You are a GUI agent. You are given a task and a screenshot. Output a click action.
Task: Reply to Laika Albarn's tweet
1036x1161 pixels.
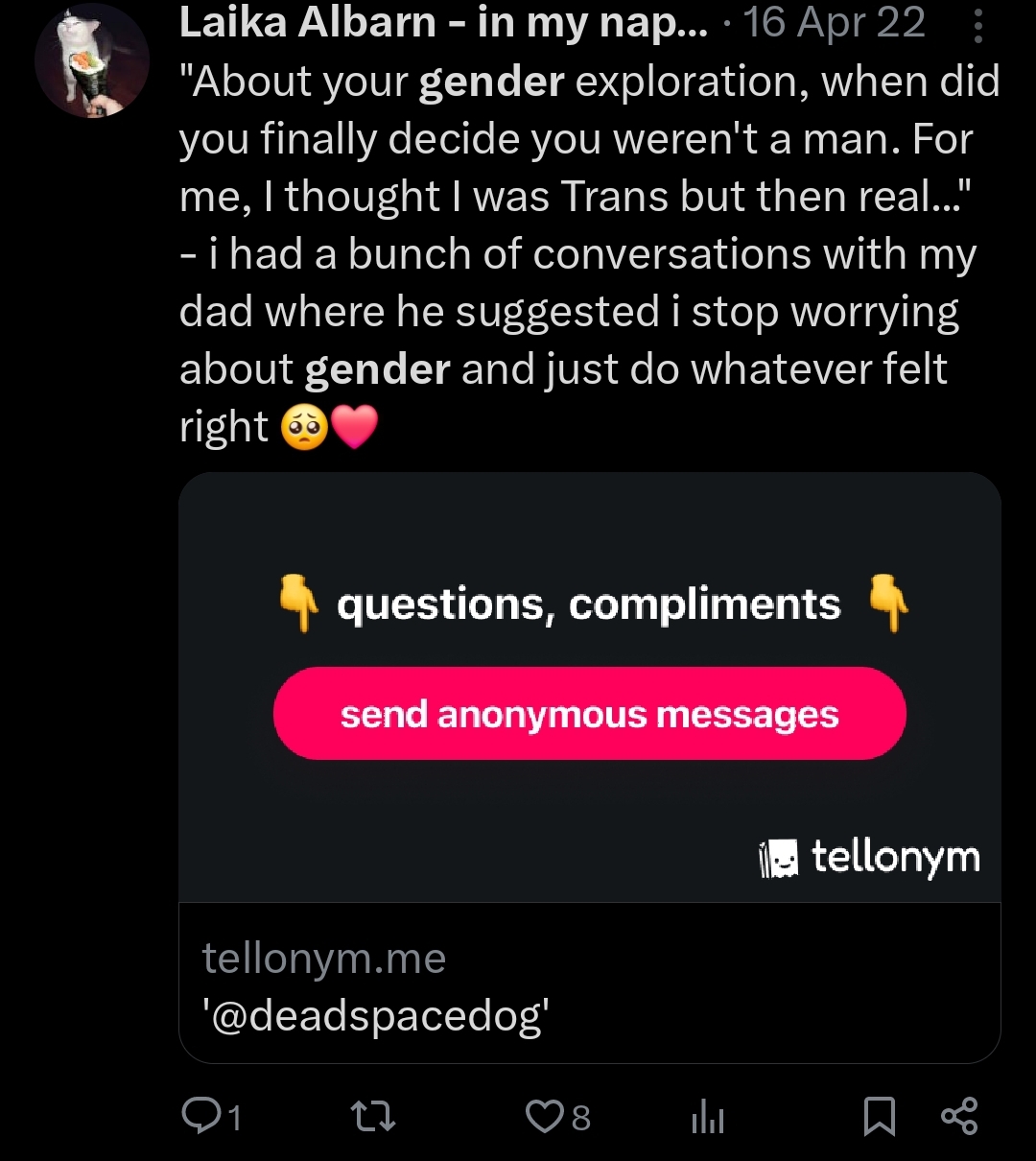coord(200,1116)
